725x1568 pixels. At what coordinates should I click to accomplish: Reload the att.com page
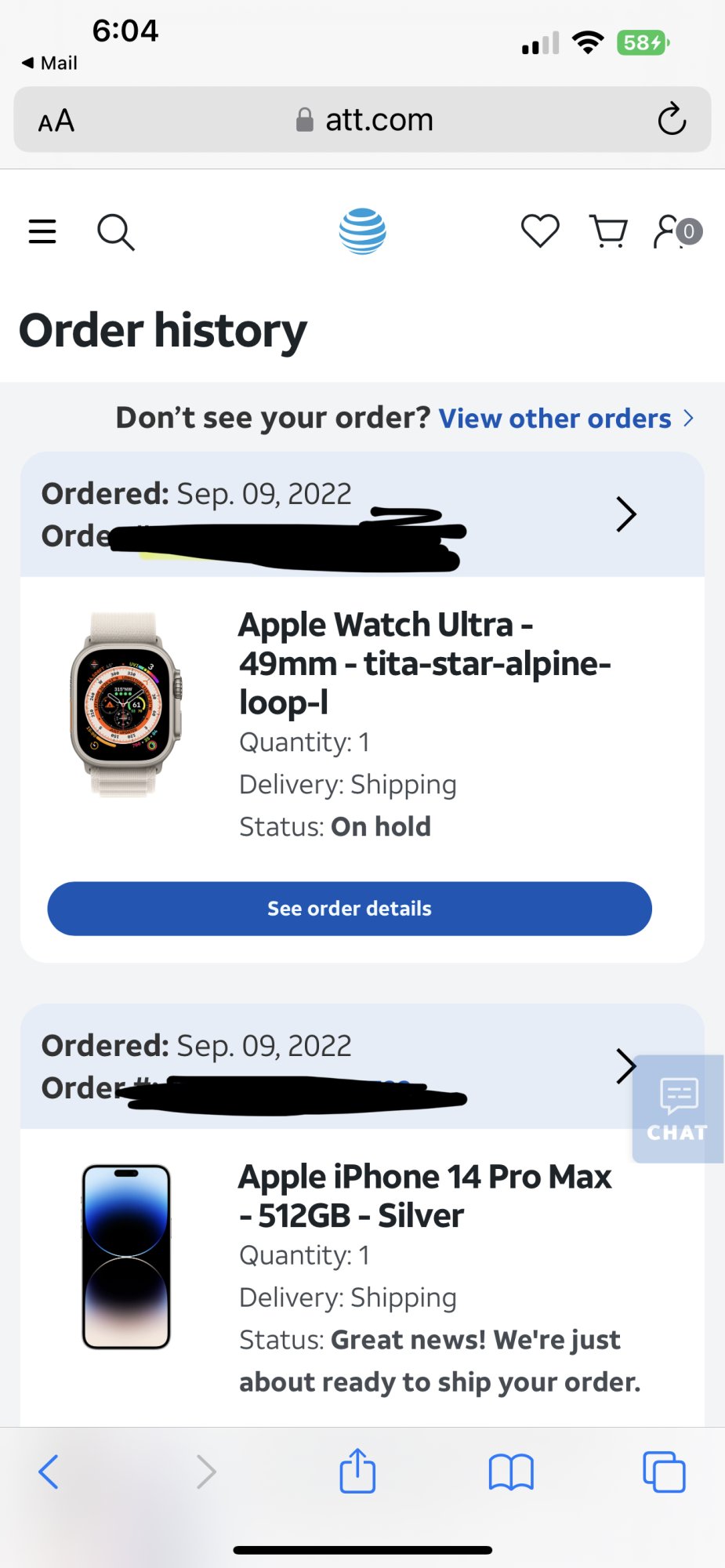tap(672, 120)
